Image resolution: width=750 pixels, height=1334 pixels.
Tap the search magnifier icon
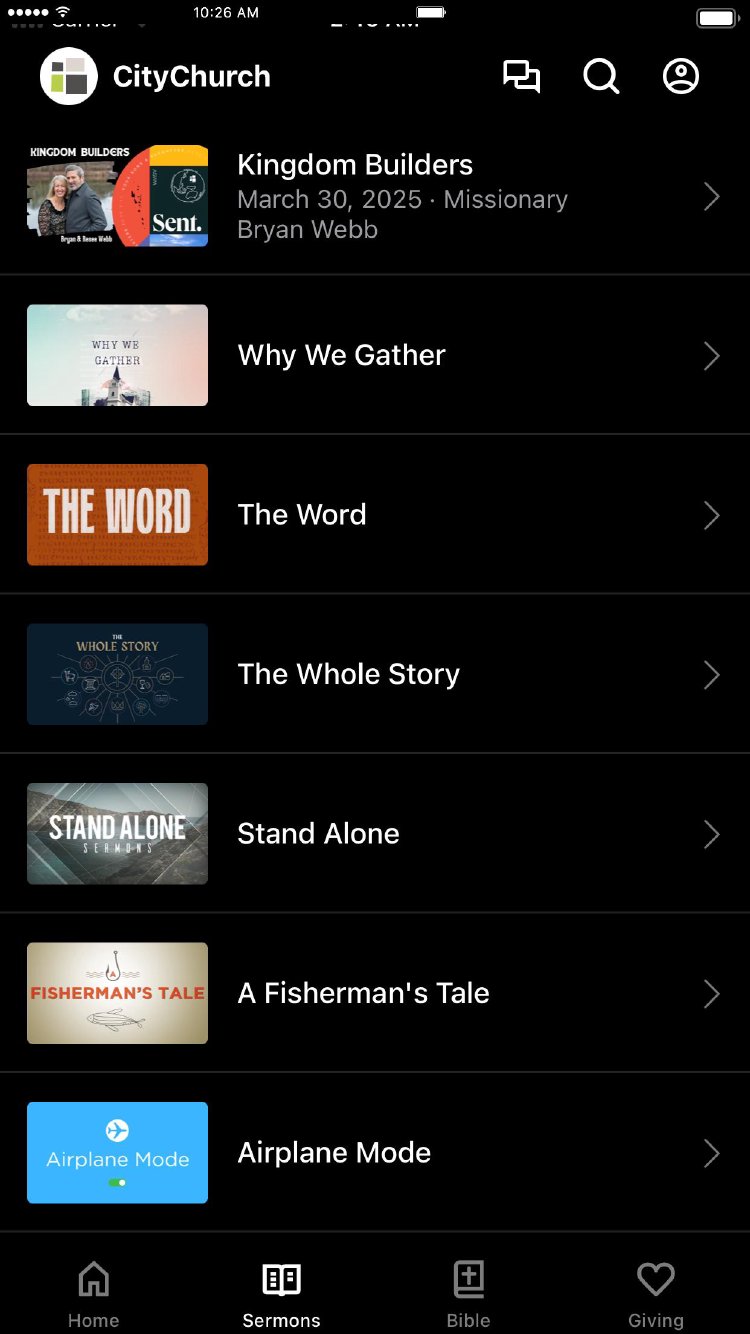pyautogui.click(x=601, y=77)
